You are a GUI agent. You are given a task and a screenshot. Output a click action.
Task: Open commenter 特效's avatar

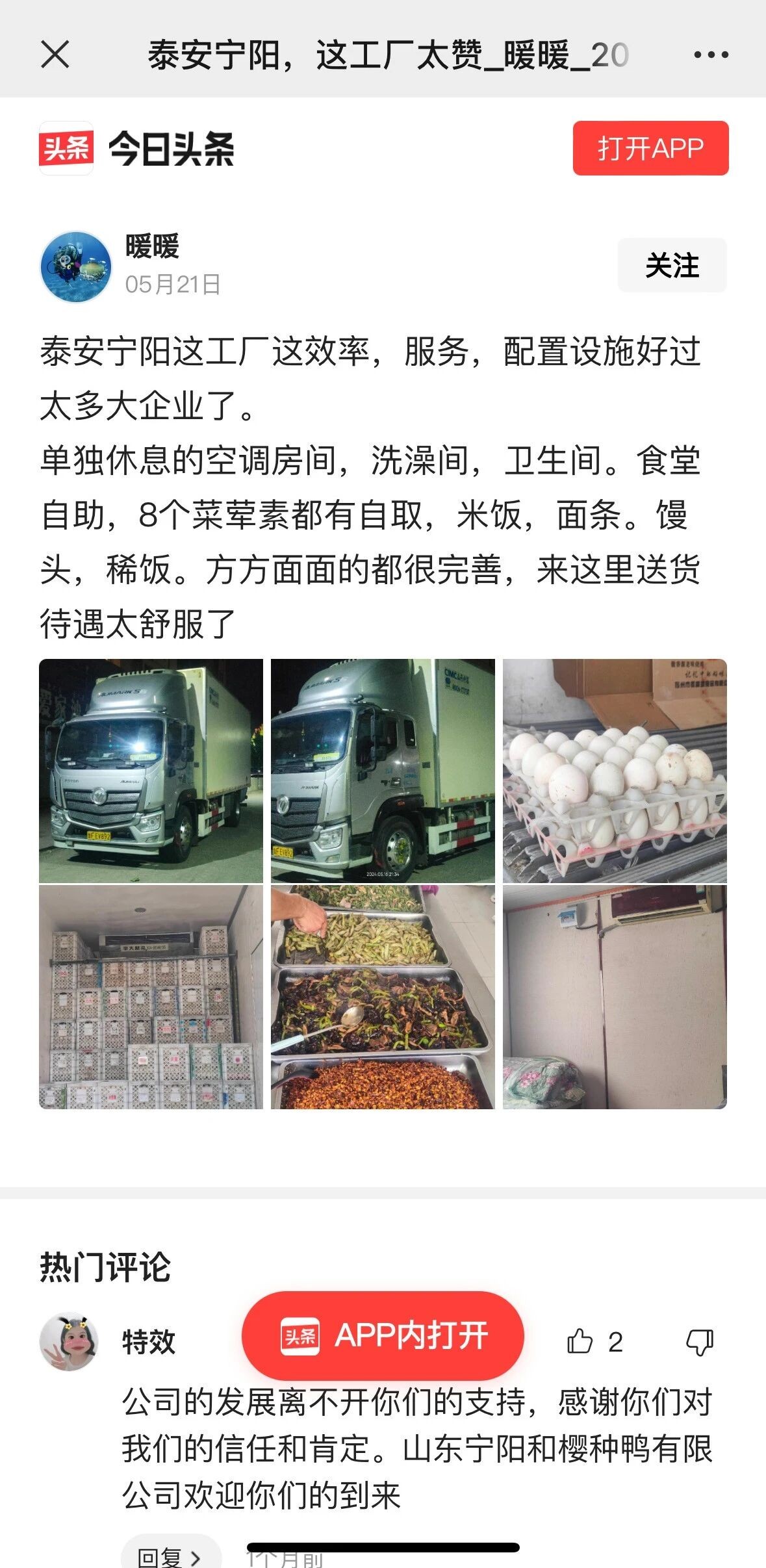70,1342
